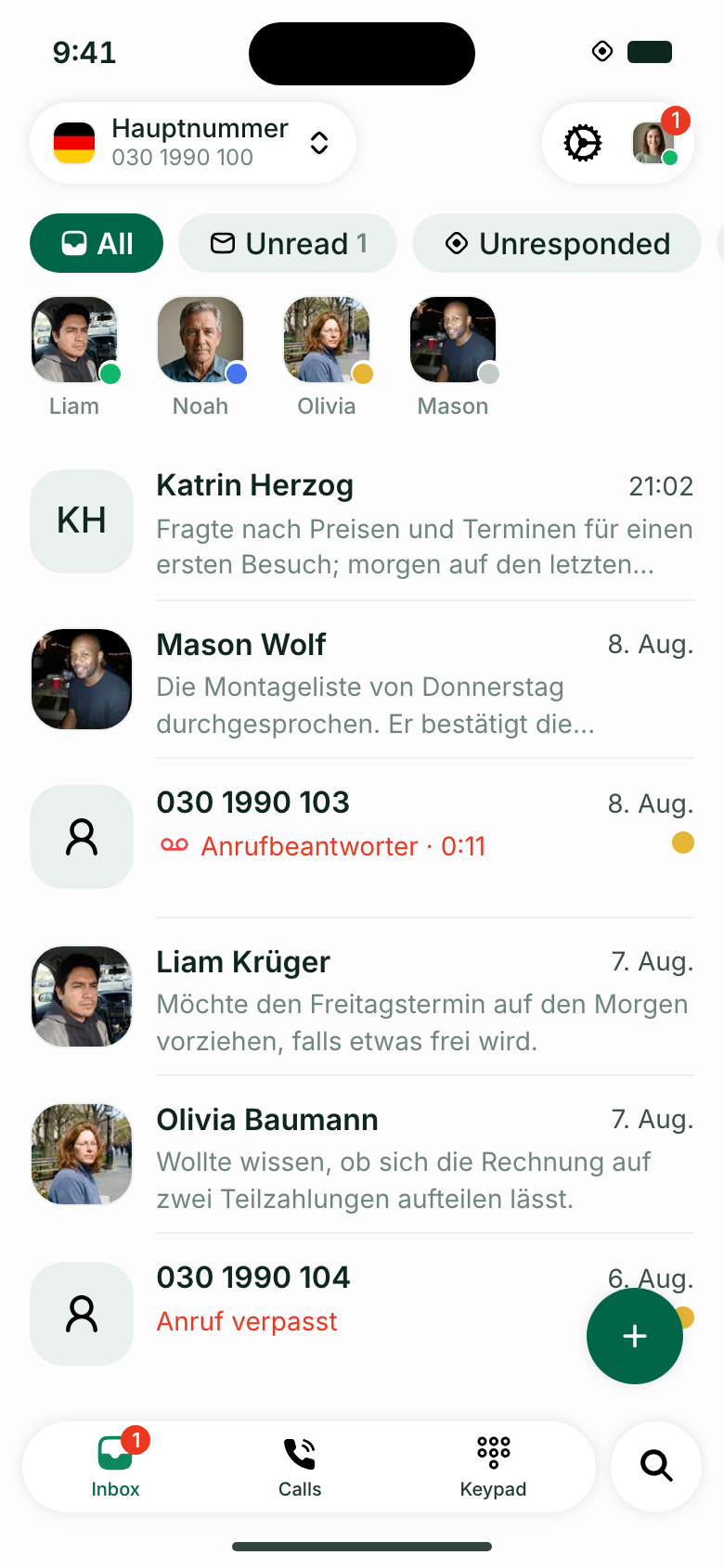The image size is (724, 1568).
Task: Start a new conversation with the plus button
Action: 635,1336
